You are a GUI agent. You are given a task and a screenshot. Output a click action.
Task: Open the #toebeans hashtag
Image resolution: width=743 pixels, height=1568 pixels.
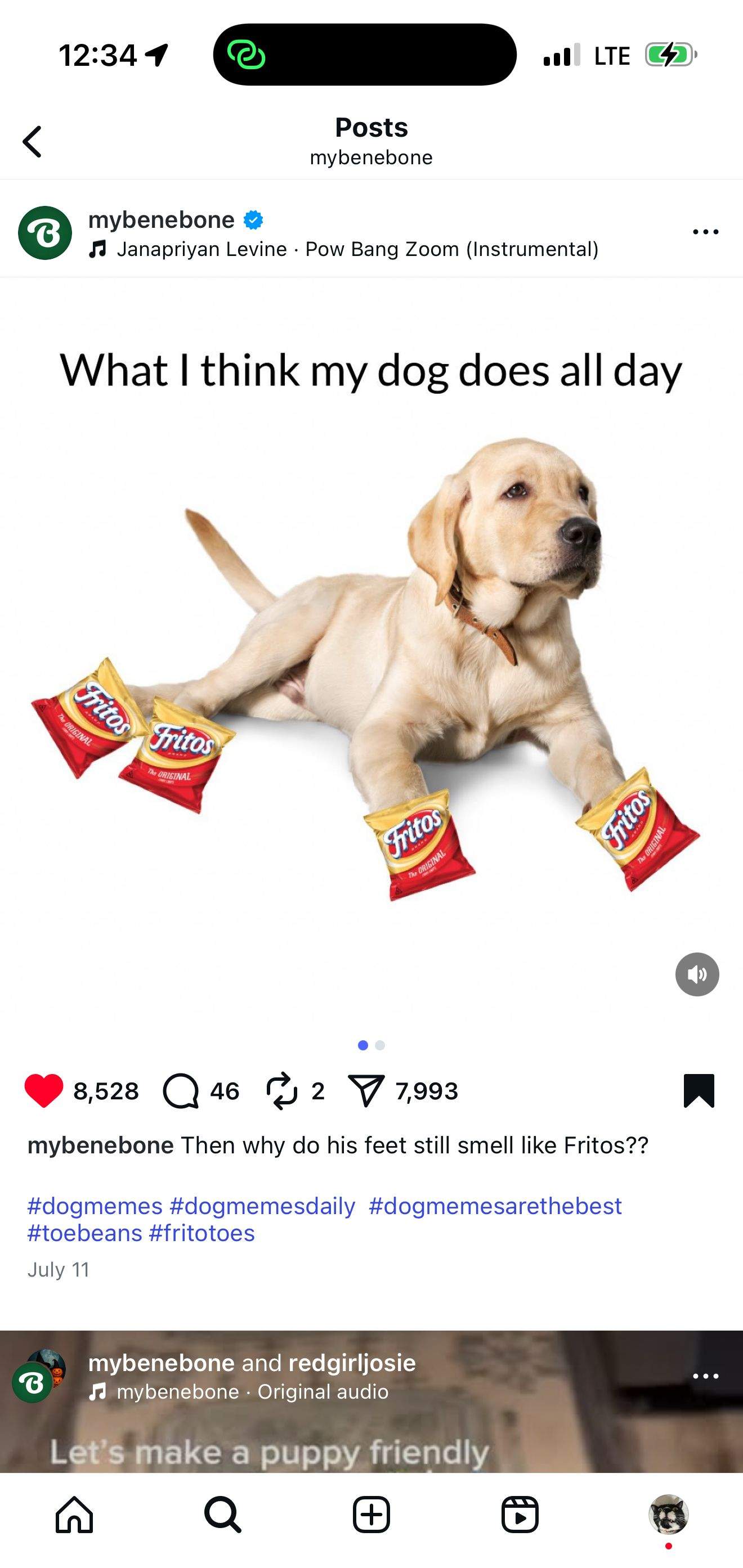[x=84, y=1233]
